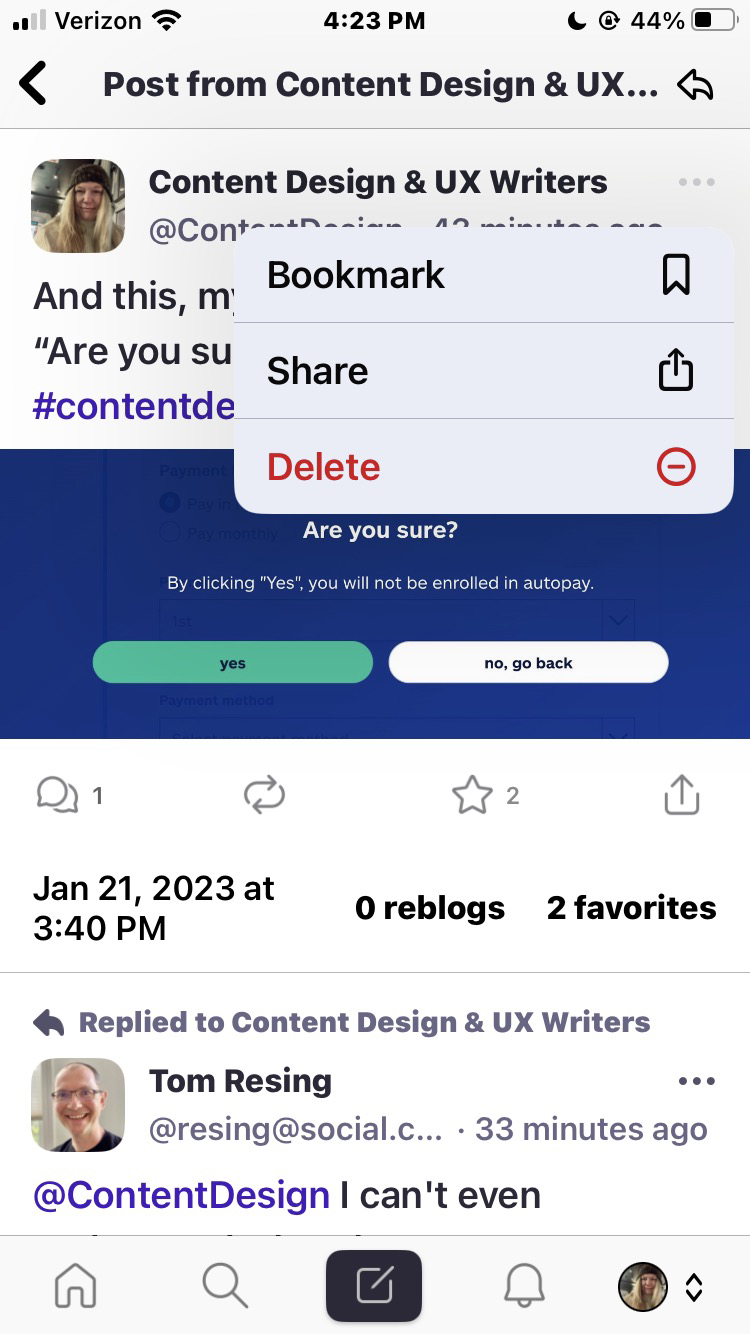Viewport: 750px width, 1334px height.
Task: Open Tom Resing's profile picture
Action: tap(78, 1105)
